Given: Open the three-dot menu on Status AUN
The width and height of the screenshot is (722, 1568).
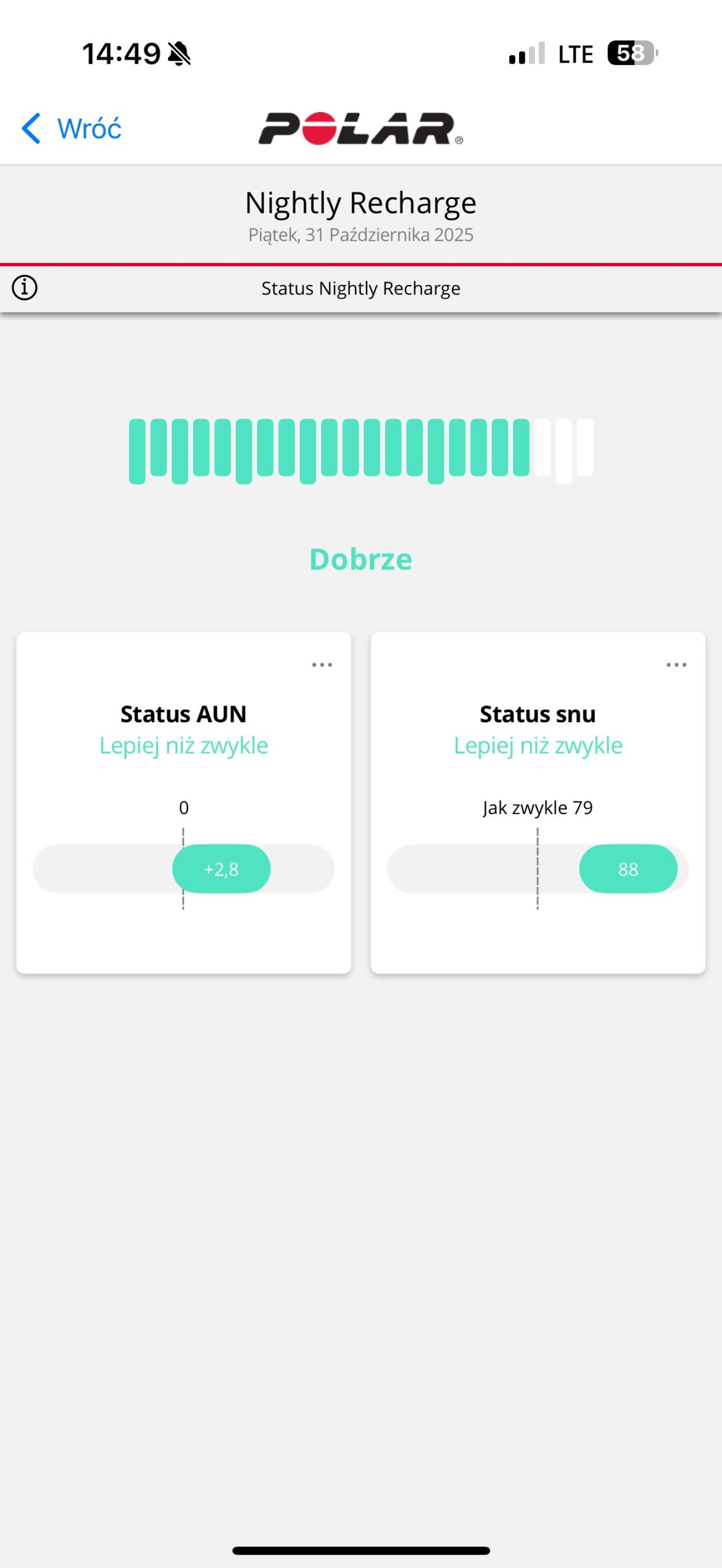Looking at the screenshot, I should (x=322, y=665).
